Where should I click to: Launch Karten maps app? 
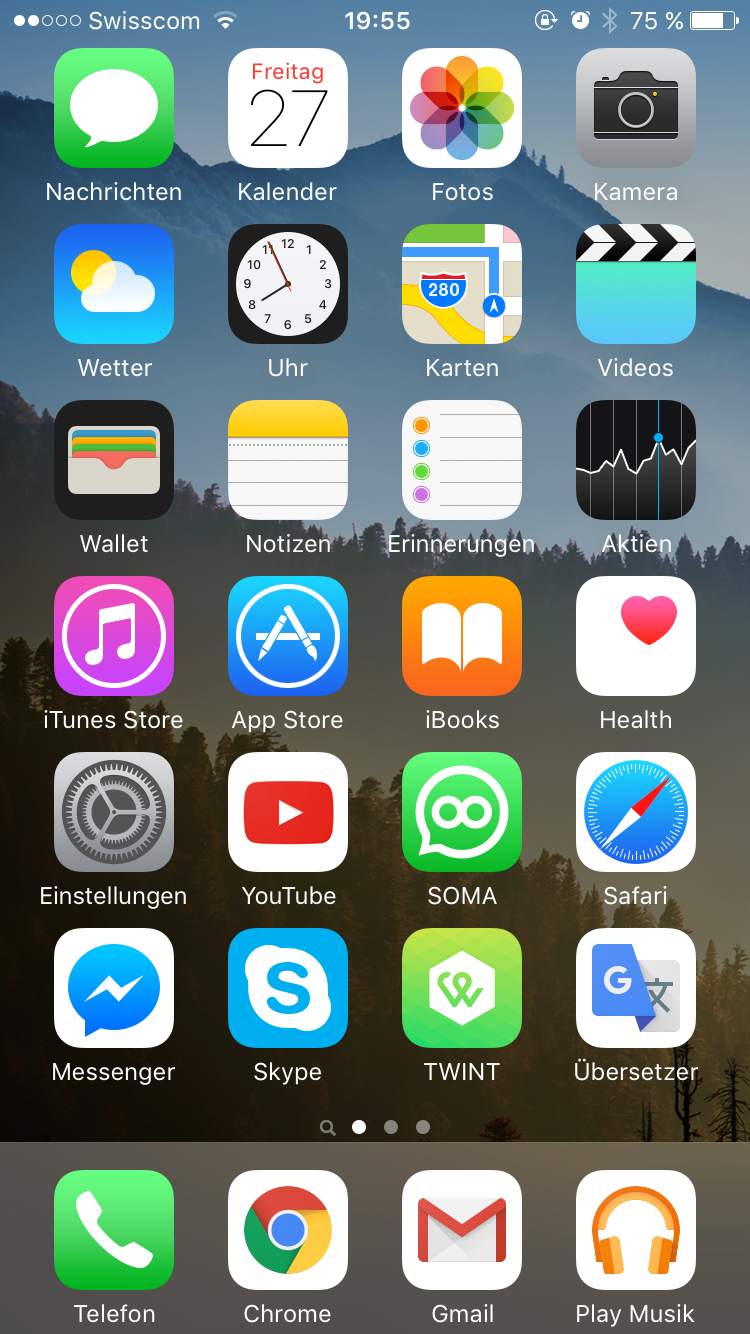pos(462,284)
